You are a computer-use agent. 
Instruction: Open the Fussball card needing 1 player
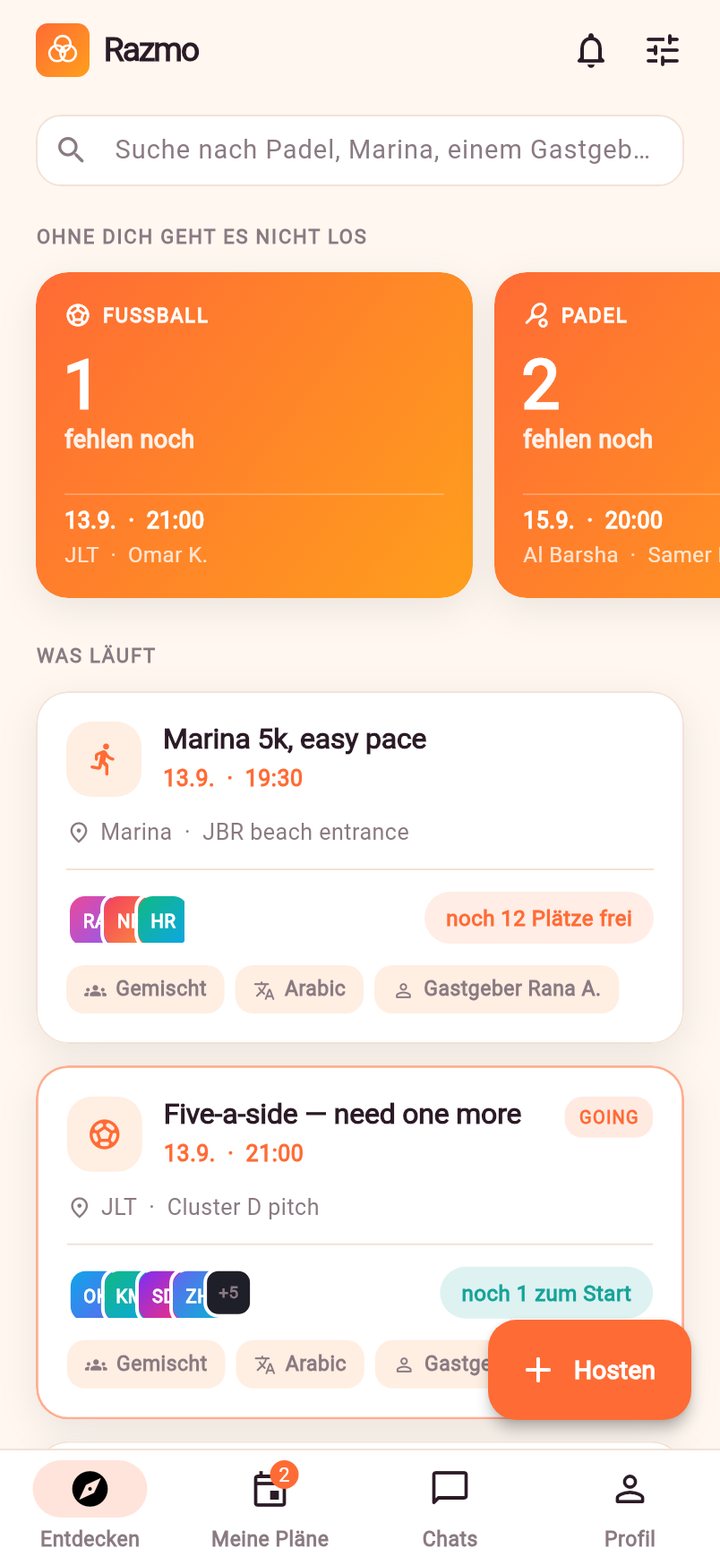tap(254, 435)
